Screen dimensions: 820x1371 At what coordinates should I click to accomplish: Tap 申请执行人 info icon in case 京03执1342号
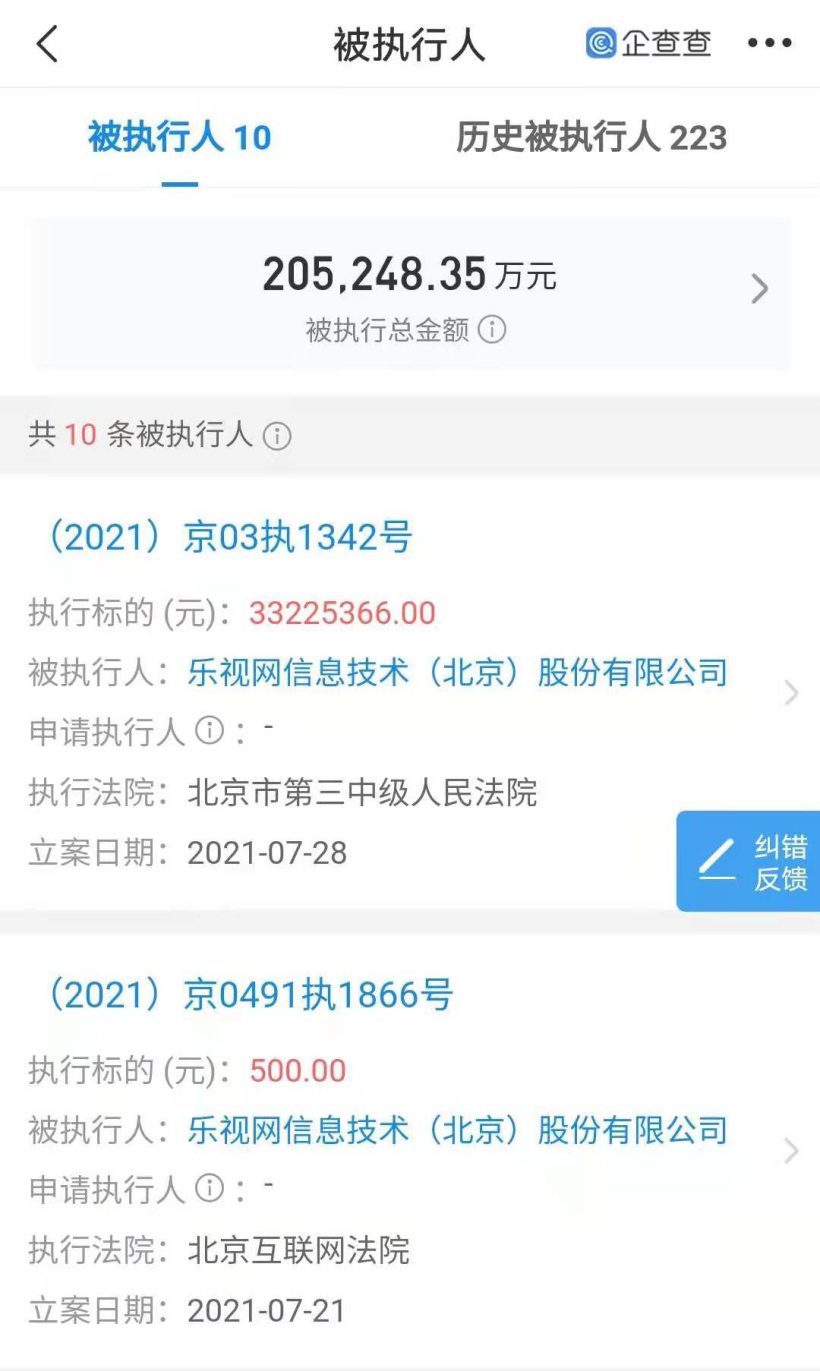[209, 732]
